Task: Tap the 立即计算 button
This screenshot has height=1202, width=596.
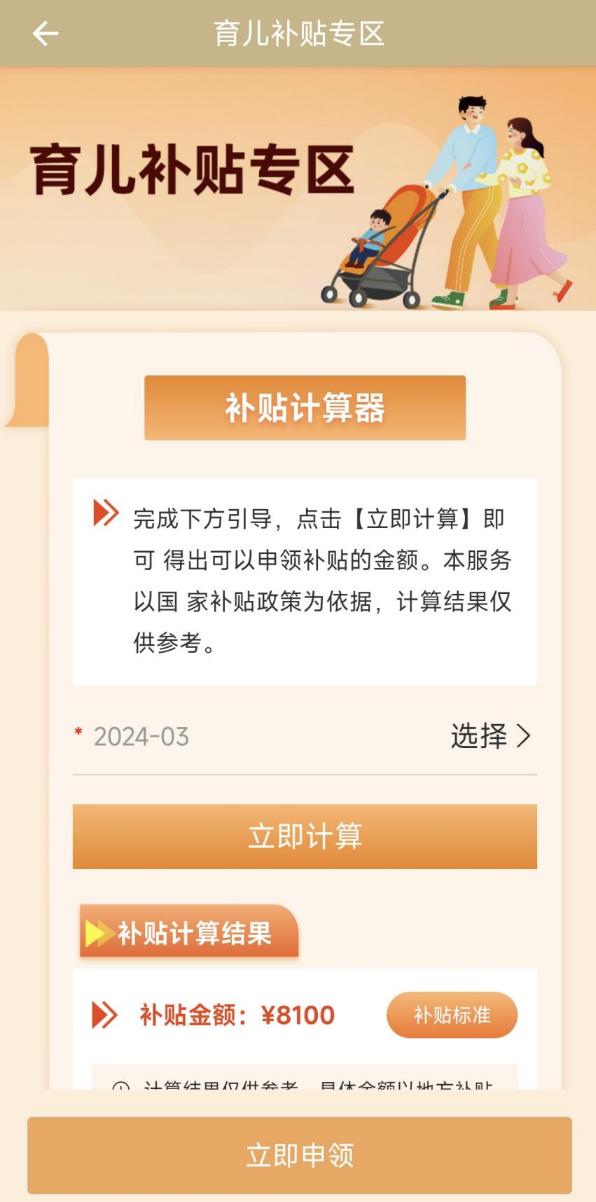Action: [305, 836]
